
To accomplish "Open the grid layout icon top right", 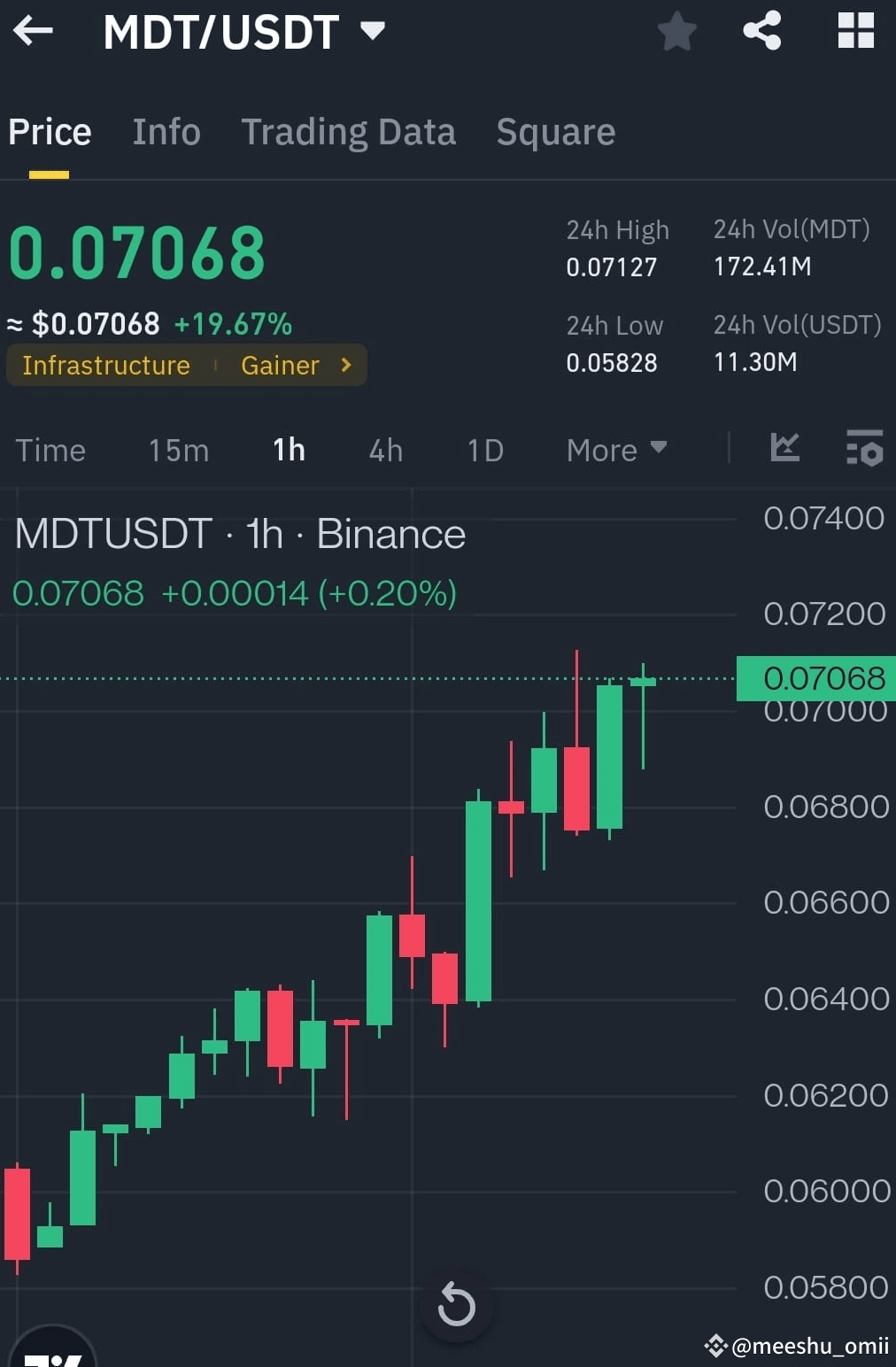I will point(854,31).
